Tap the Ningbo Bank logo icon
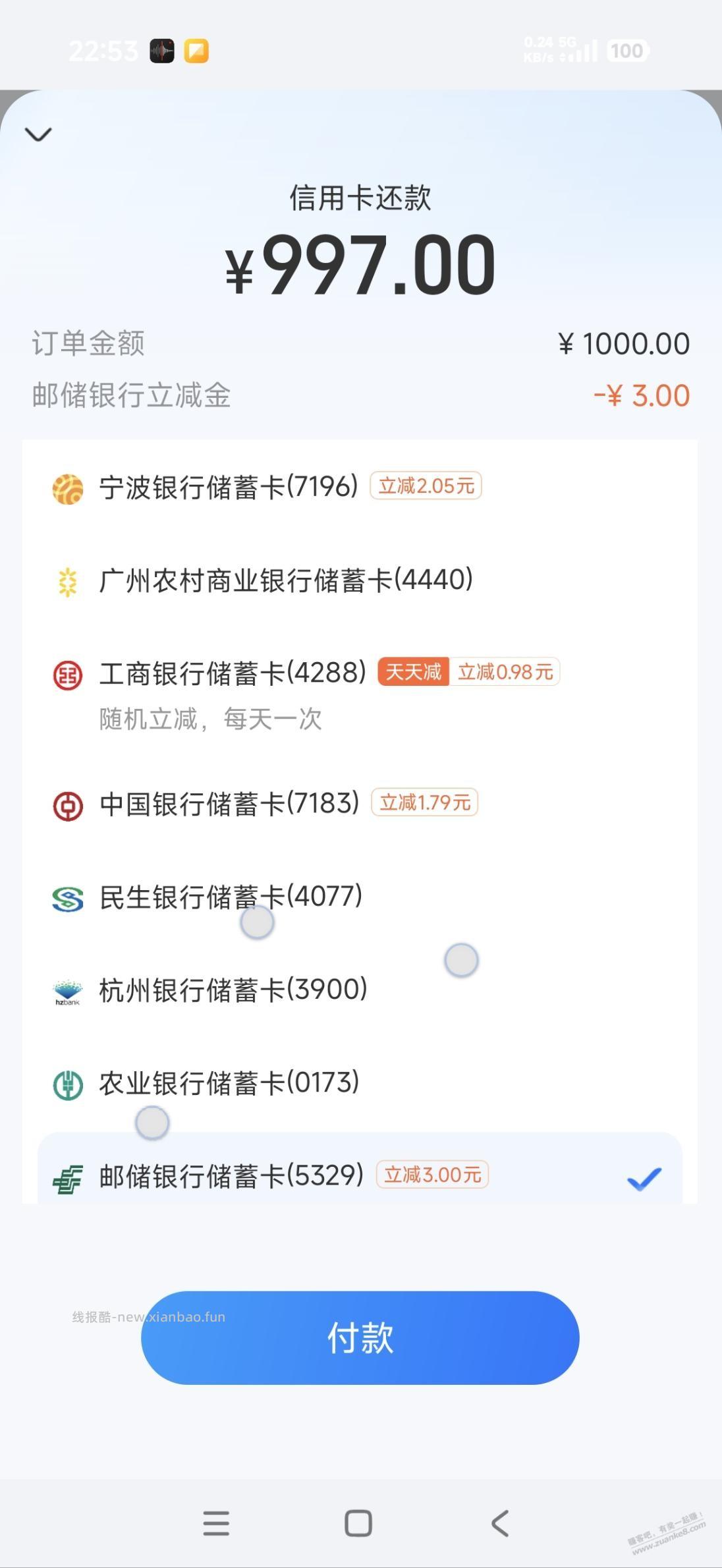This screenshot has height=1568, width=722. [x=69, y=486]
